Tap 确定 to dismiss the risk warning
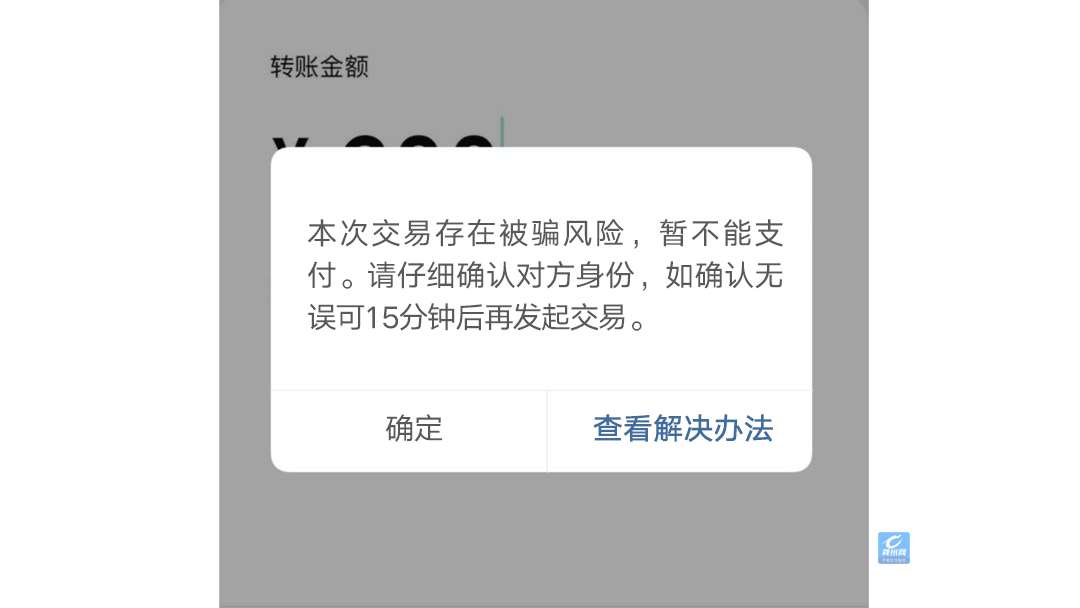 413,429
